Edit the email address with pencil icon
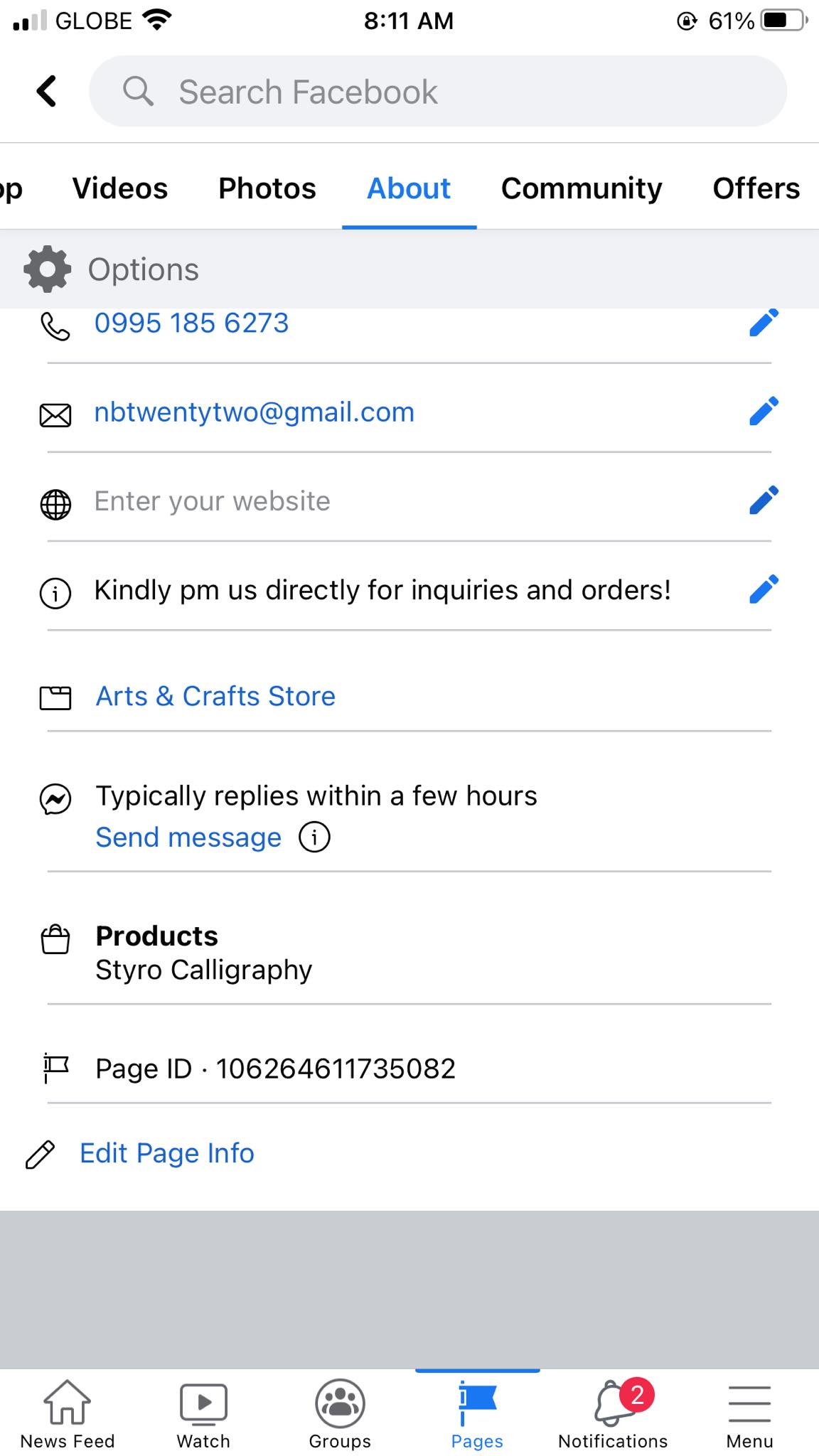Image resolution: width=819 pixels, height=1456 pixels. click(x=764, y=412)
